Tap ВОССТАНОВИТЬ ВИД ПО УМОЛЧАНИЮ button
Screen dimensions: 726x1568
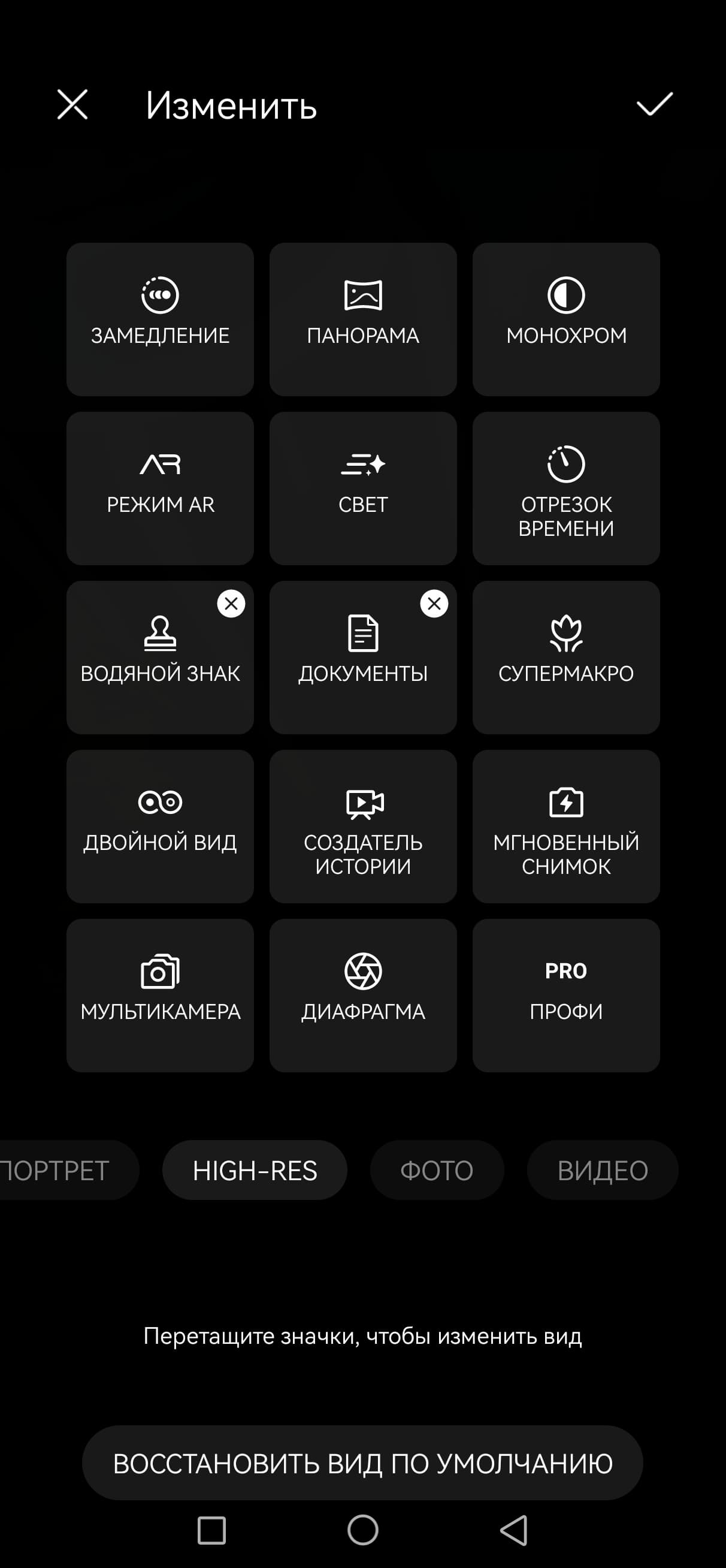(362, 1463)
